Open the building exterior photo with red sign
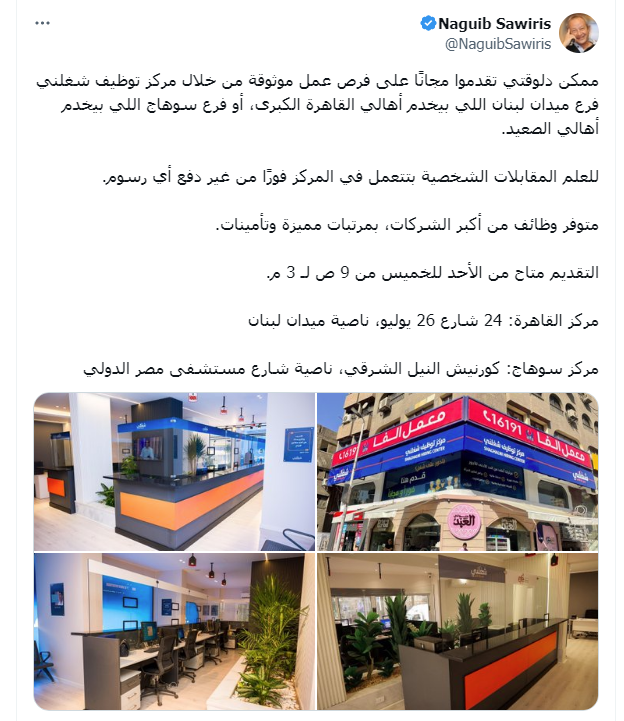The width and height of the screenshot is (624, 721). [457, 472]
